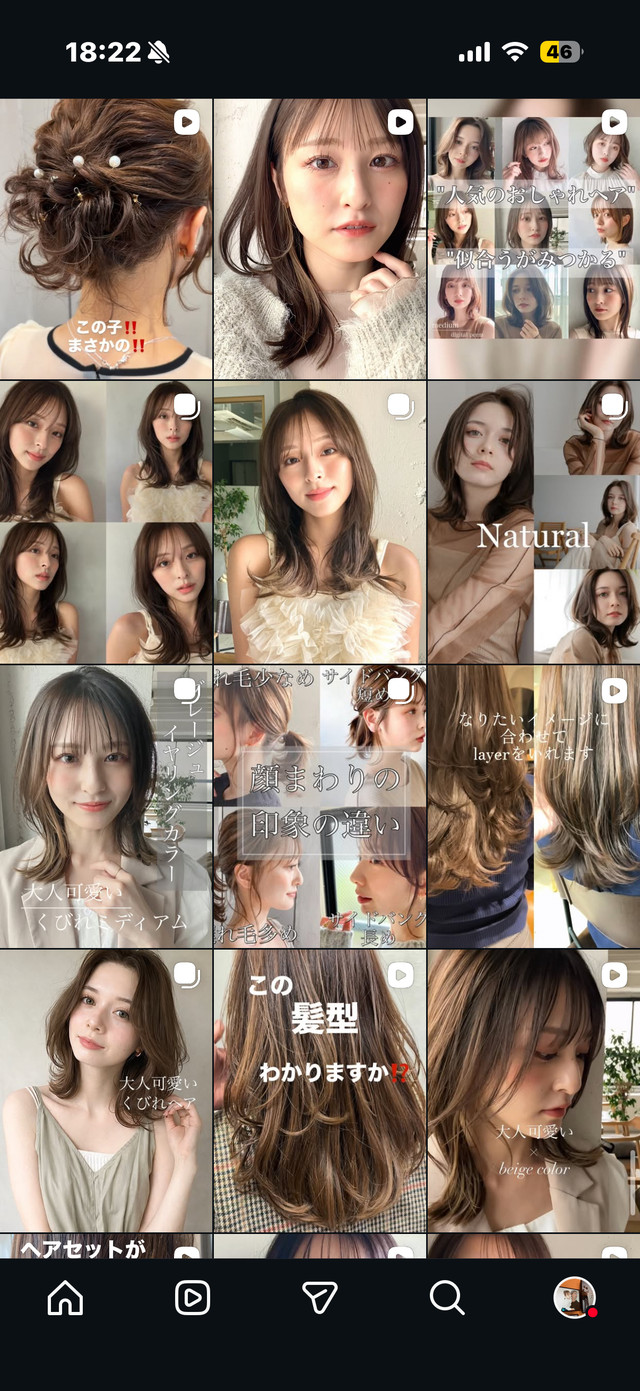This screenshot has width=640, height=1391.
Task: Open the 大人可愛いくびれヘア post
Action: tap(106, 1090)
